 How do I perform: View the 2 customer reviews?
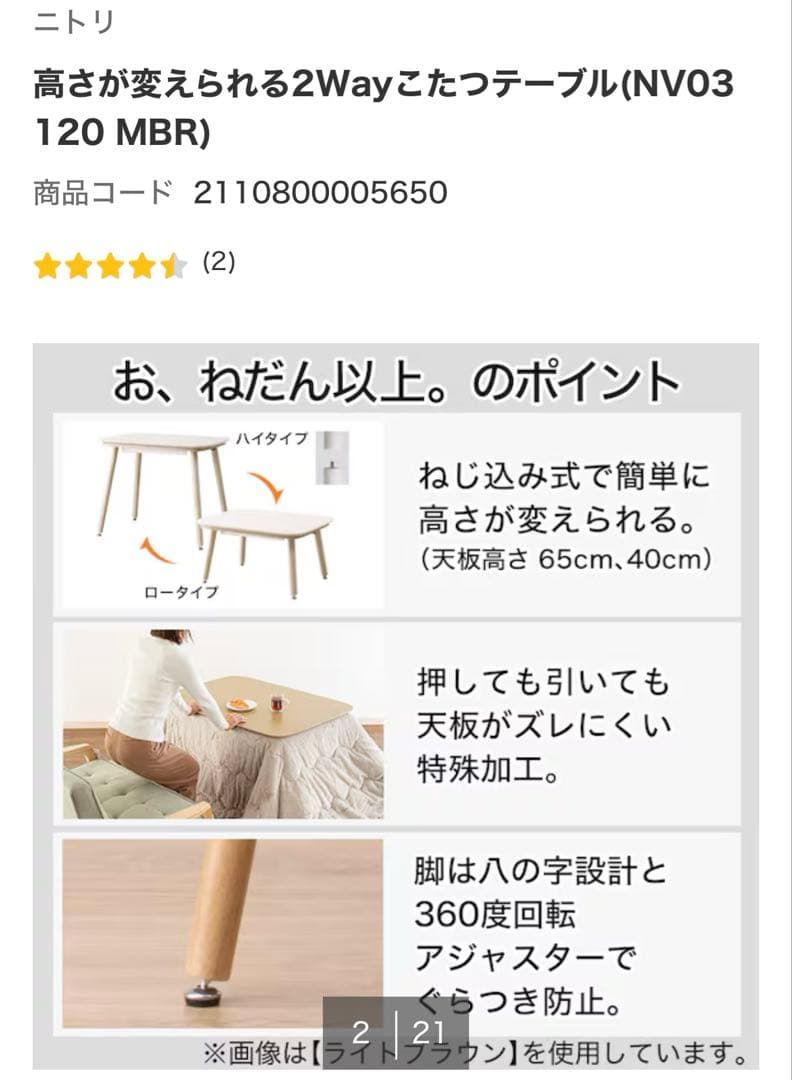tap(221, 264)
